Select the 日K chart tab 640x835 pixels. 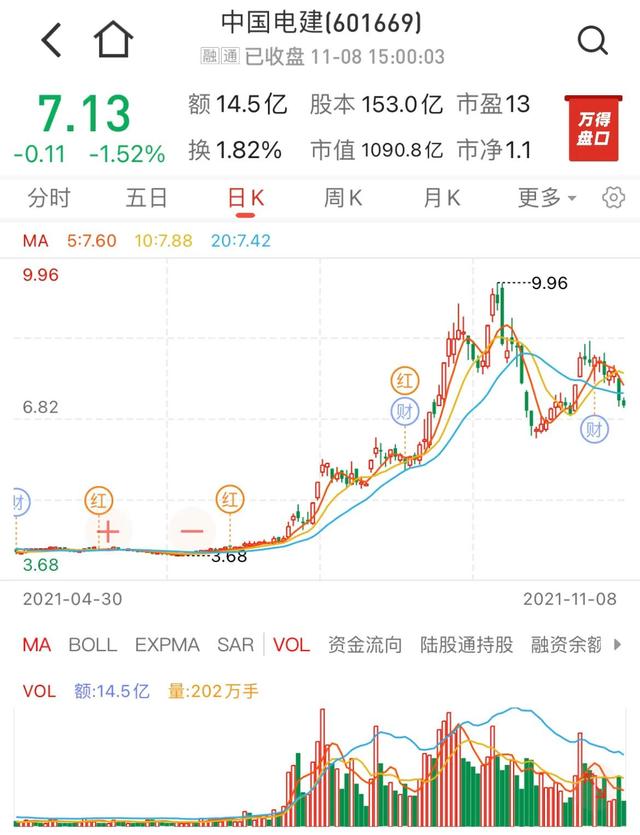click(246, 198)
